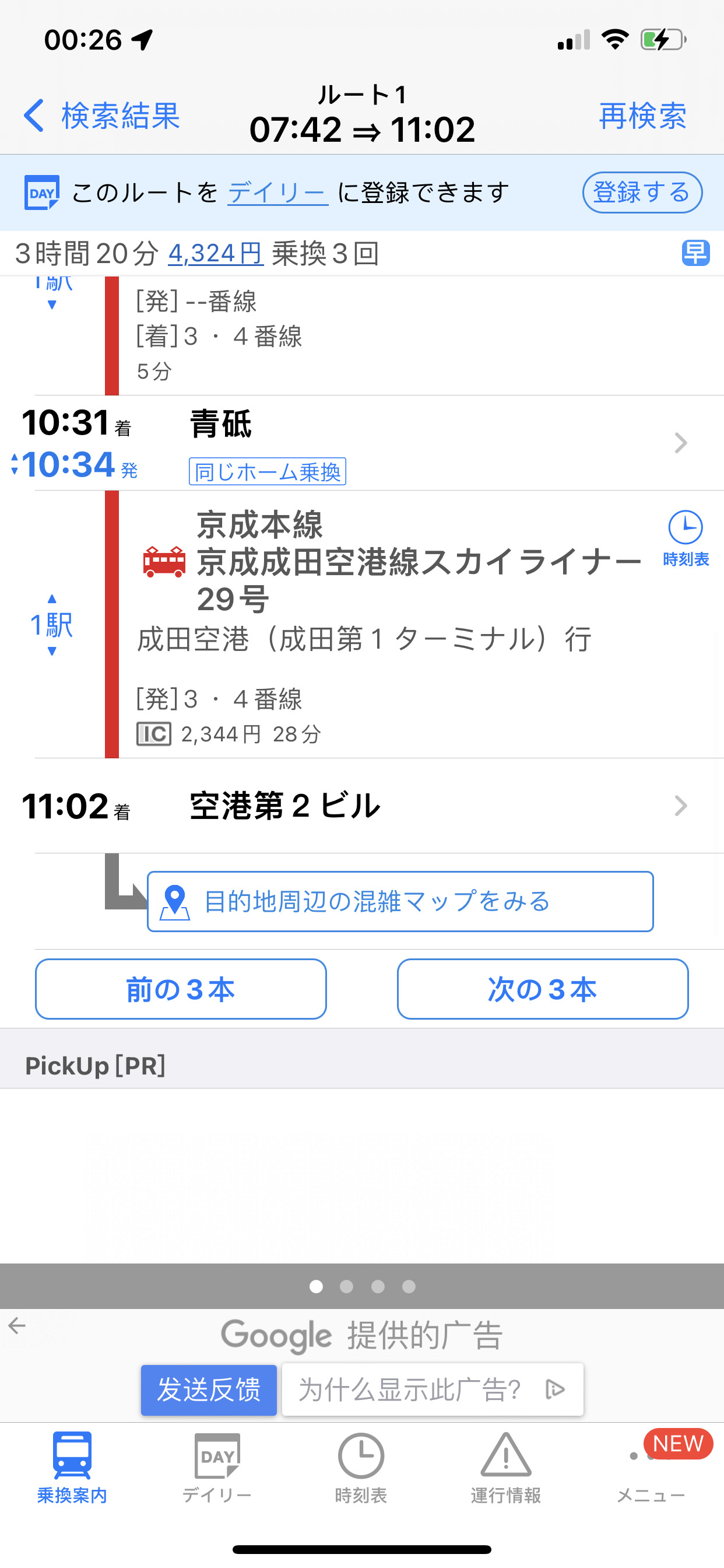Tap 目的地周辺の混雑マップをみる

click(400, 901)
